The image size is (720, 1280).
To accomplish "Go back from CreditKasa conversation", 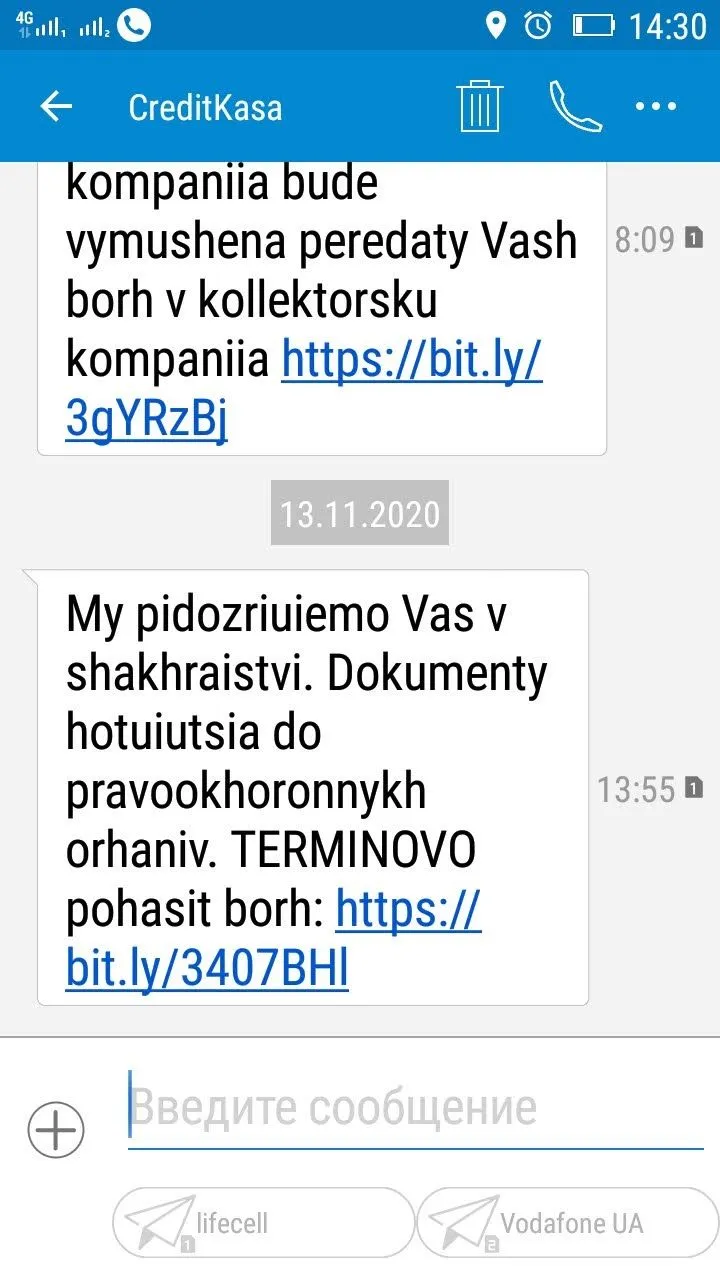I will coord(57,107).
